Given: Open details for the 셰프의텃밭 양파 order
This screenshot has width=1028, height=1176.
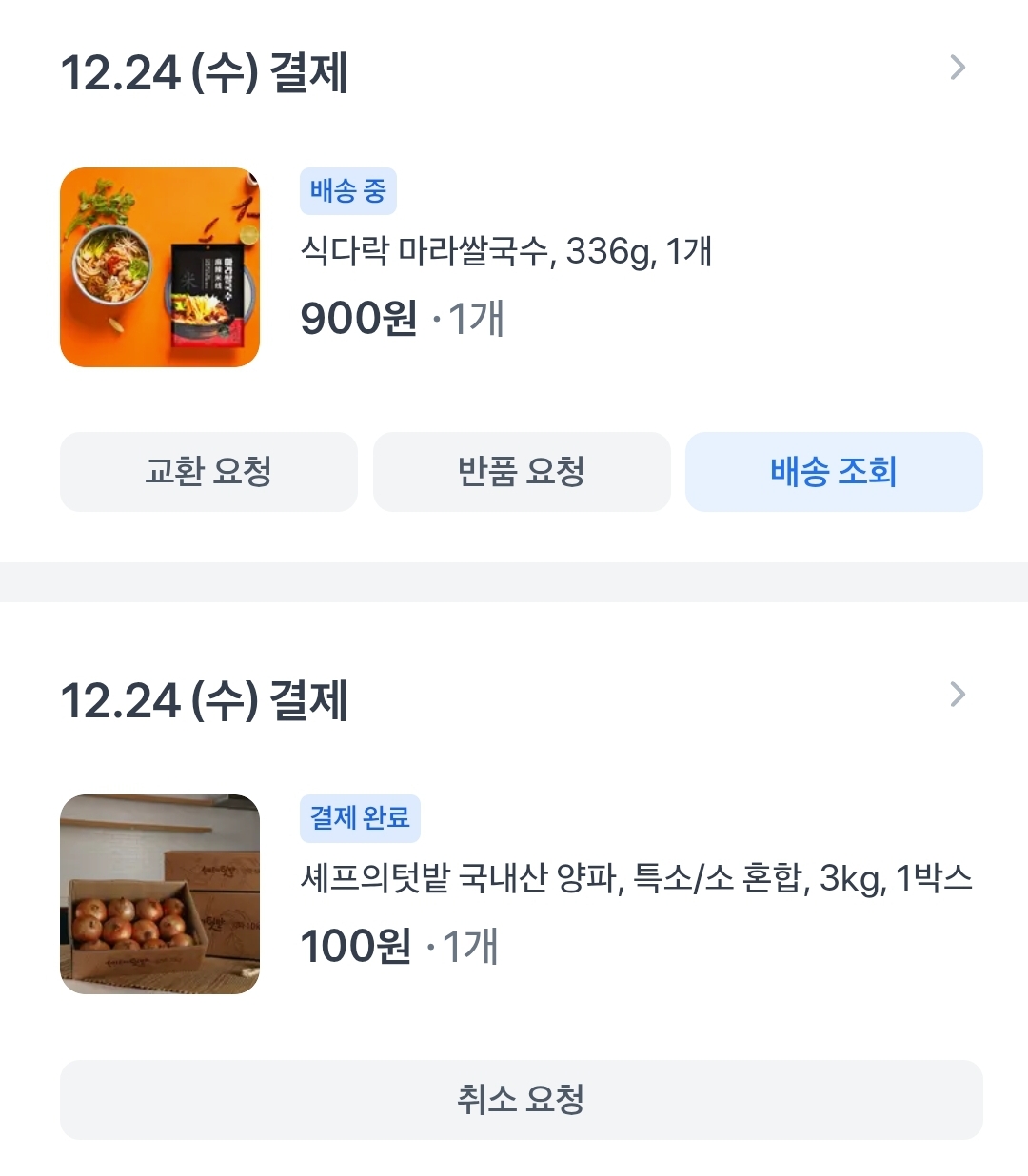Looking at the screenshot, I should pyautogui.click(x=958, y=695).
